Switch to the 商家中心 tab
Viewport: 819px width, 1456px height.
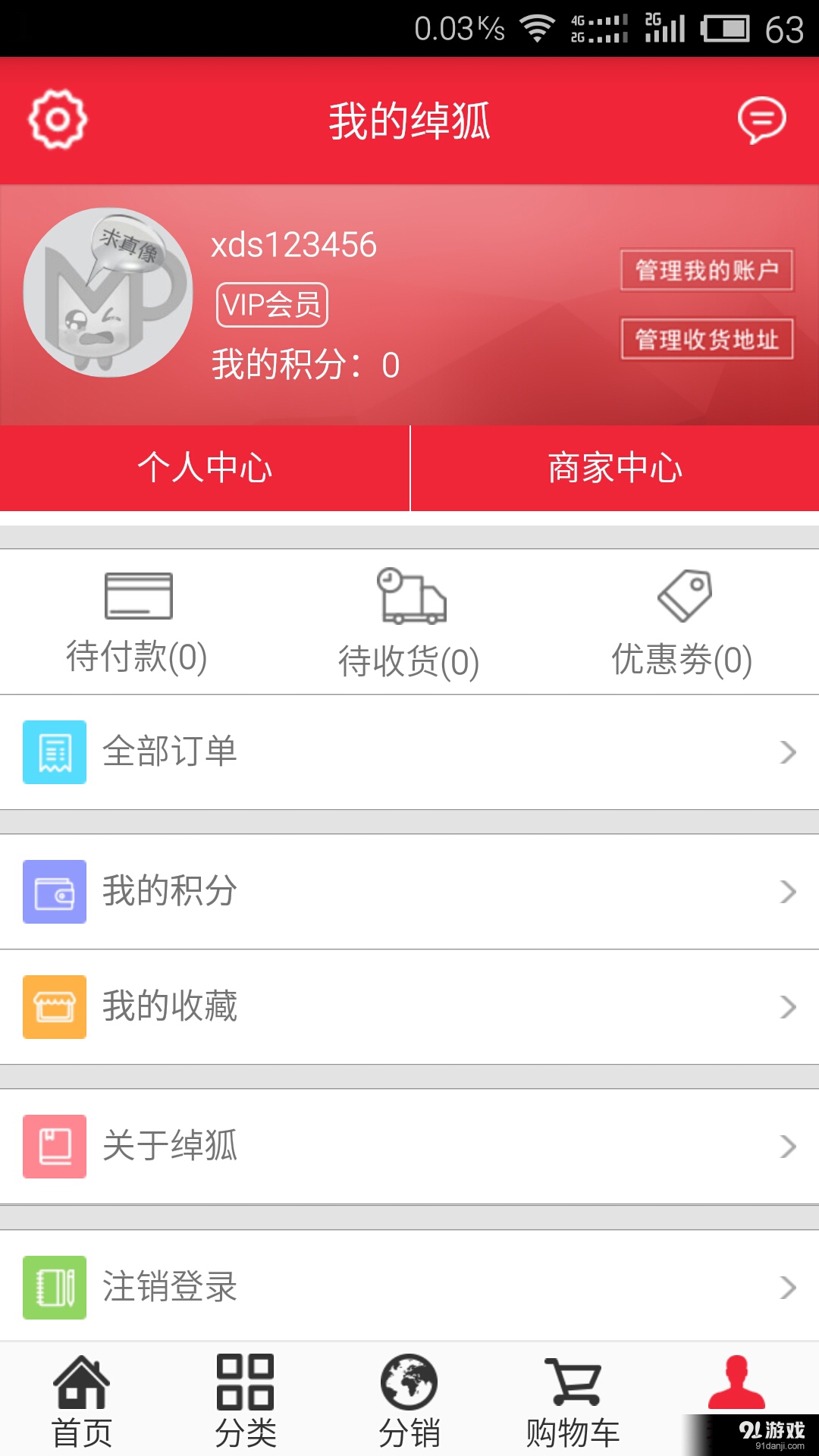614,468
